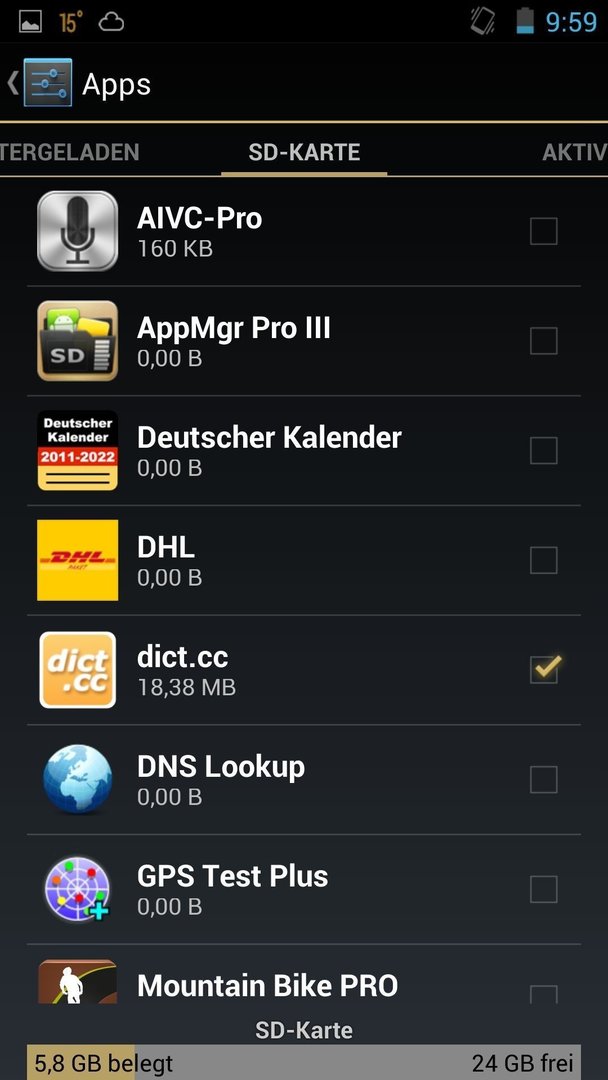608x1080 pixels.
Task: Open AppMgr Pro III app info
Action: click(304, 341)
